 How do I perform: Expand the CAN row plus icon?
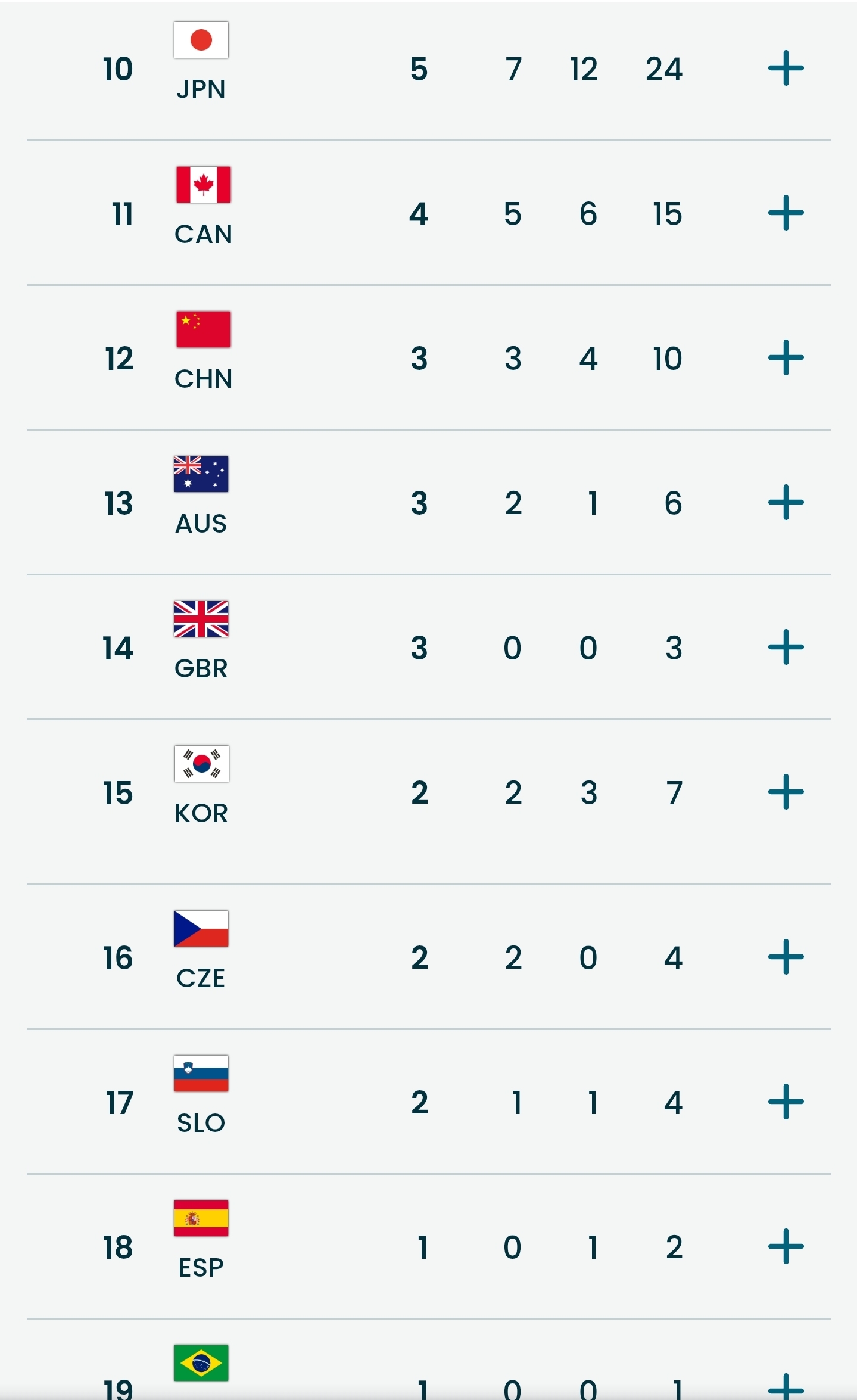click(x=786, y=213)
